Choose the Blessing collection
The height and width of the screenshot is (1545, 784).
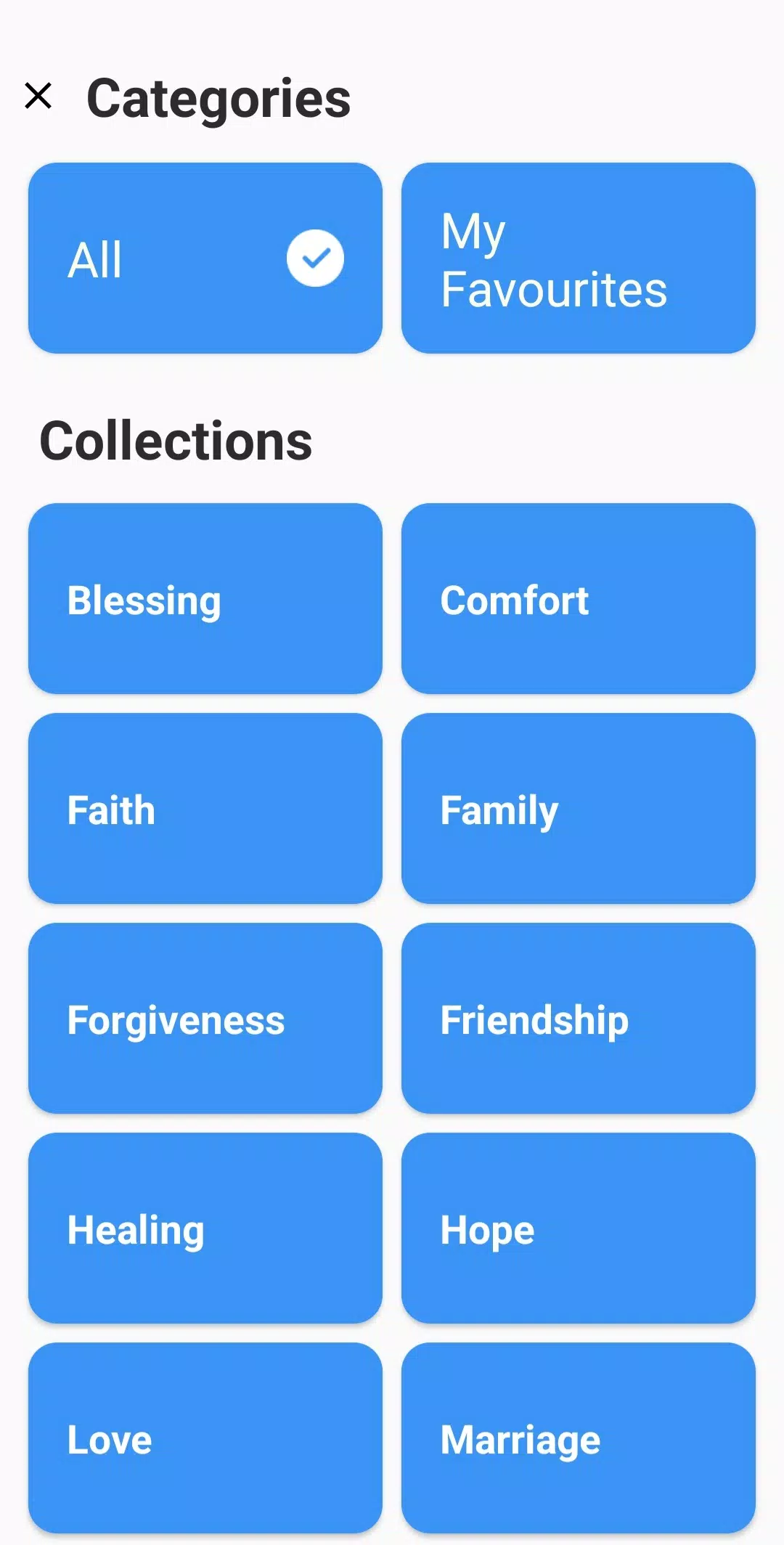pos(205,598)
